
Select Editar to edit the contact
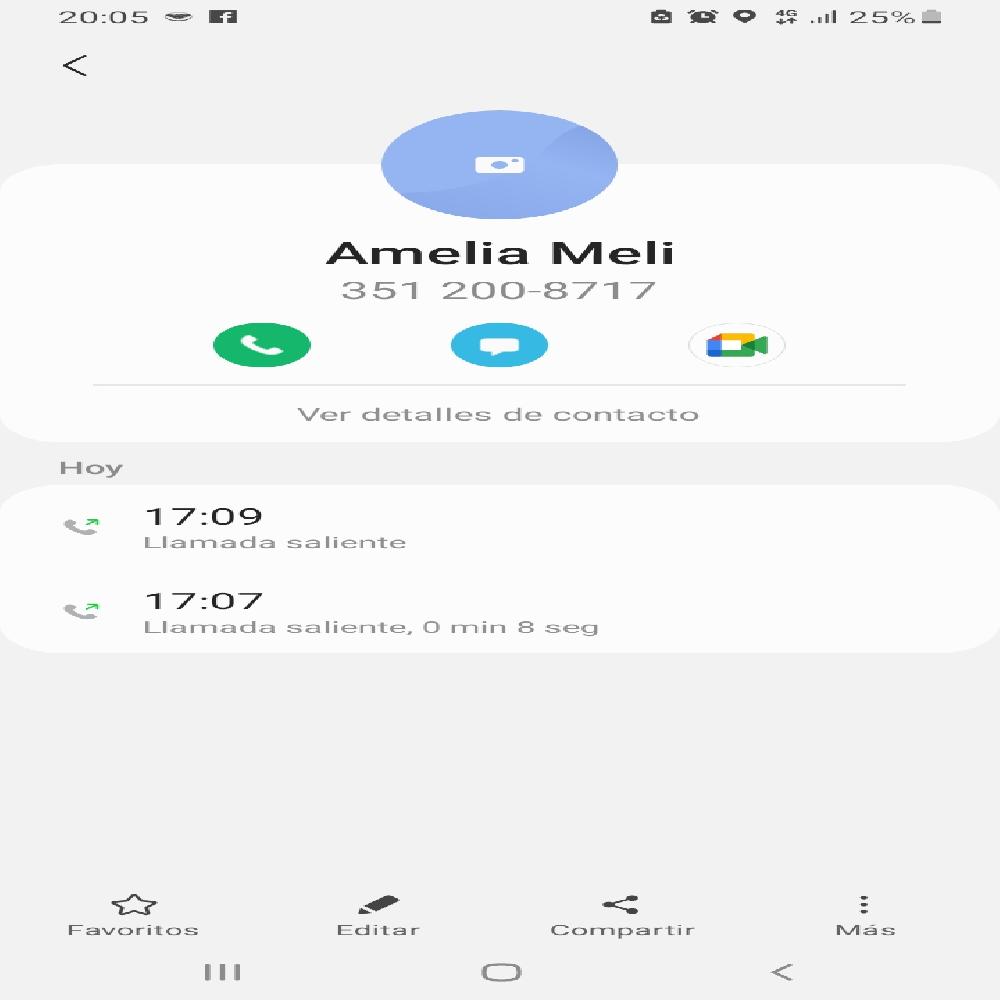click(378, 915)
